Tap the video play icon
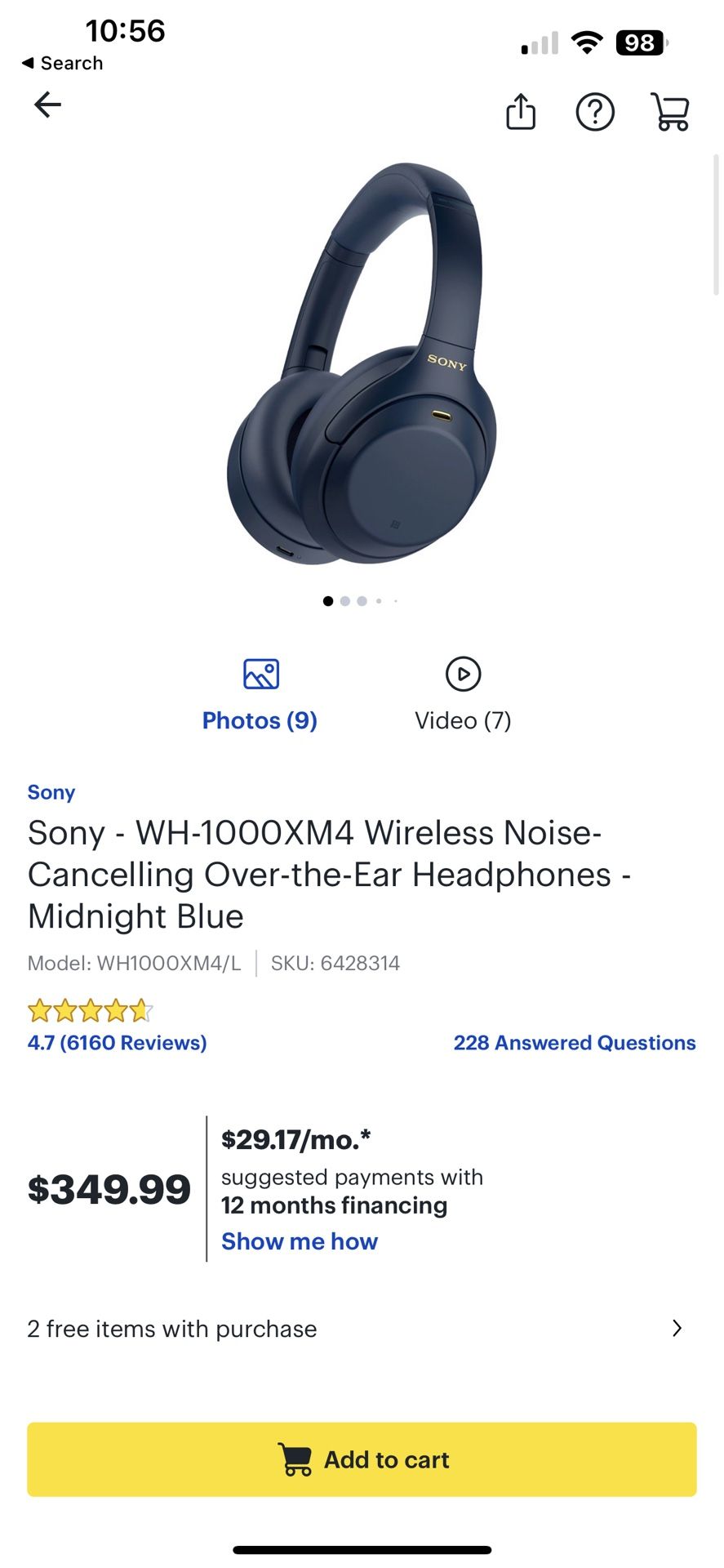Screen dimensions: 724x1568 click(463, 673)
